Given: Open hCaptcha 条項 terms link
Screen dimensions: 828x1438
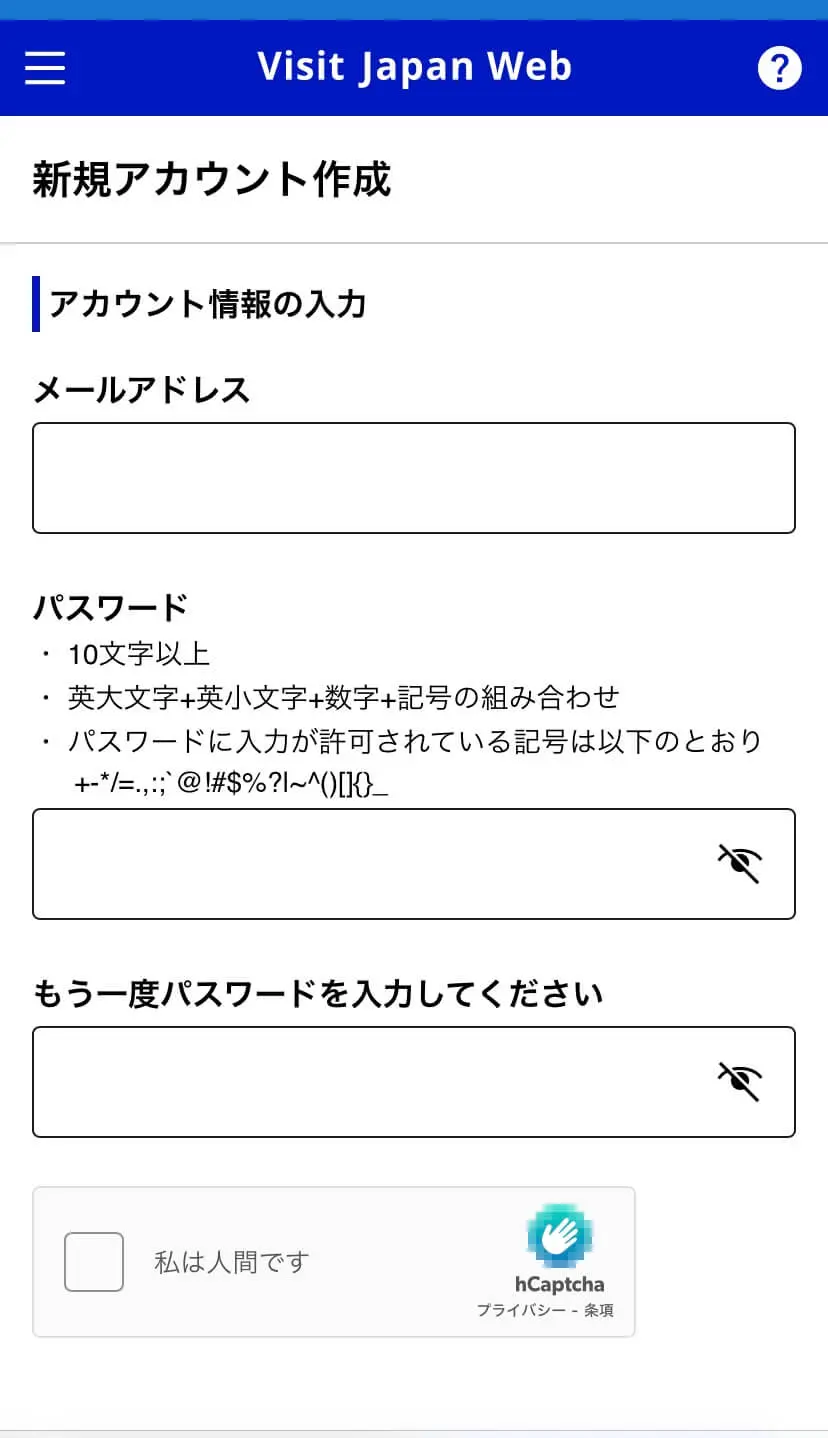Looking at the screenshot, I should pyautogui.click(x=599, y=1310).
